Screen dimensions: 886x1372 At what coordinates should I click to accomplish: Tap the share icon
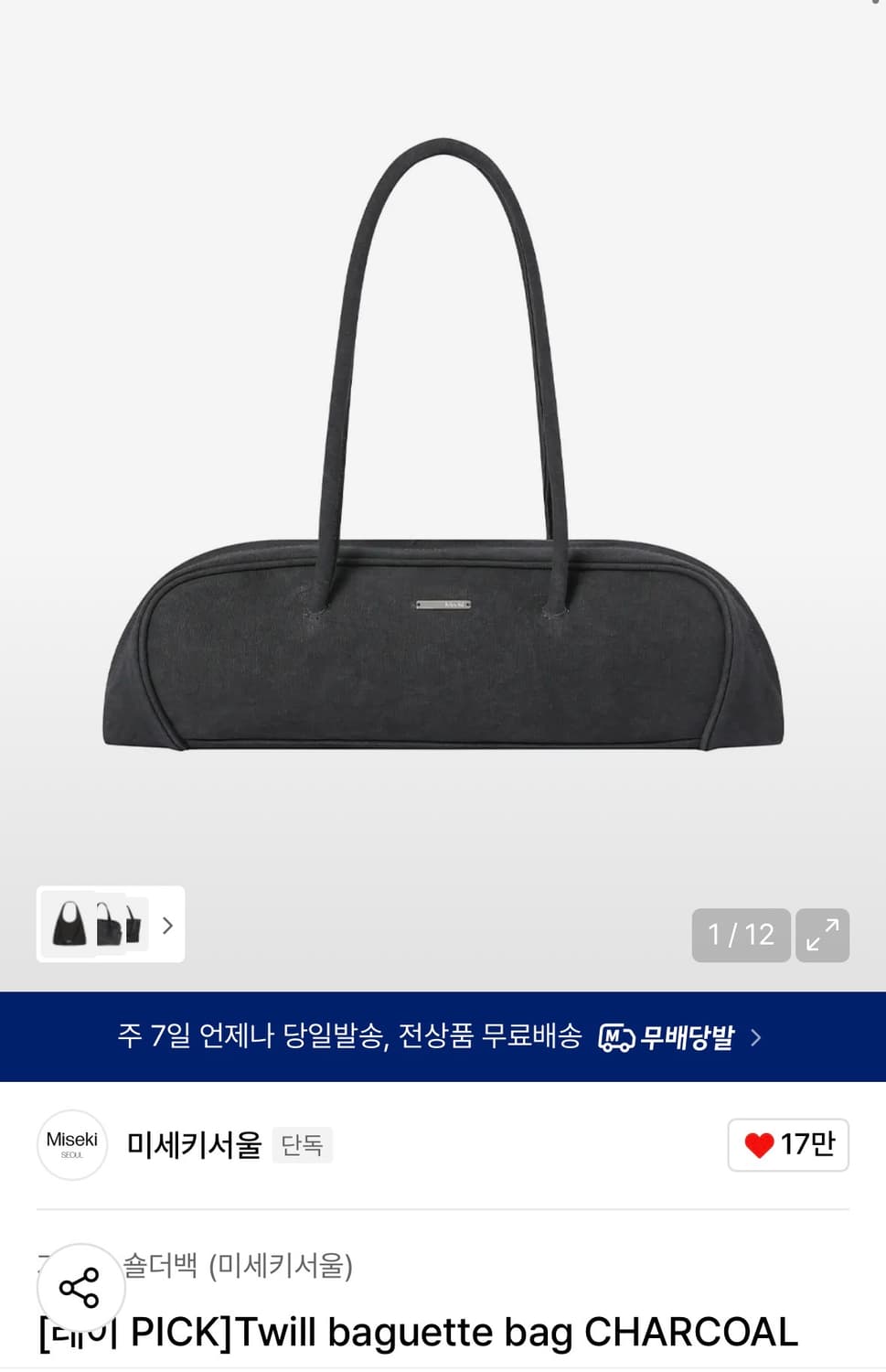point(81,1287)
